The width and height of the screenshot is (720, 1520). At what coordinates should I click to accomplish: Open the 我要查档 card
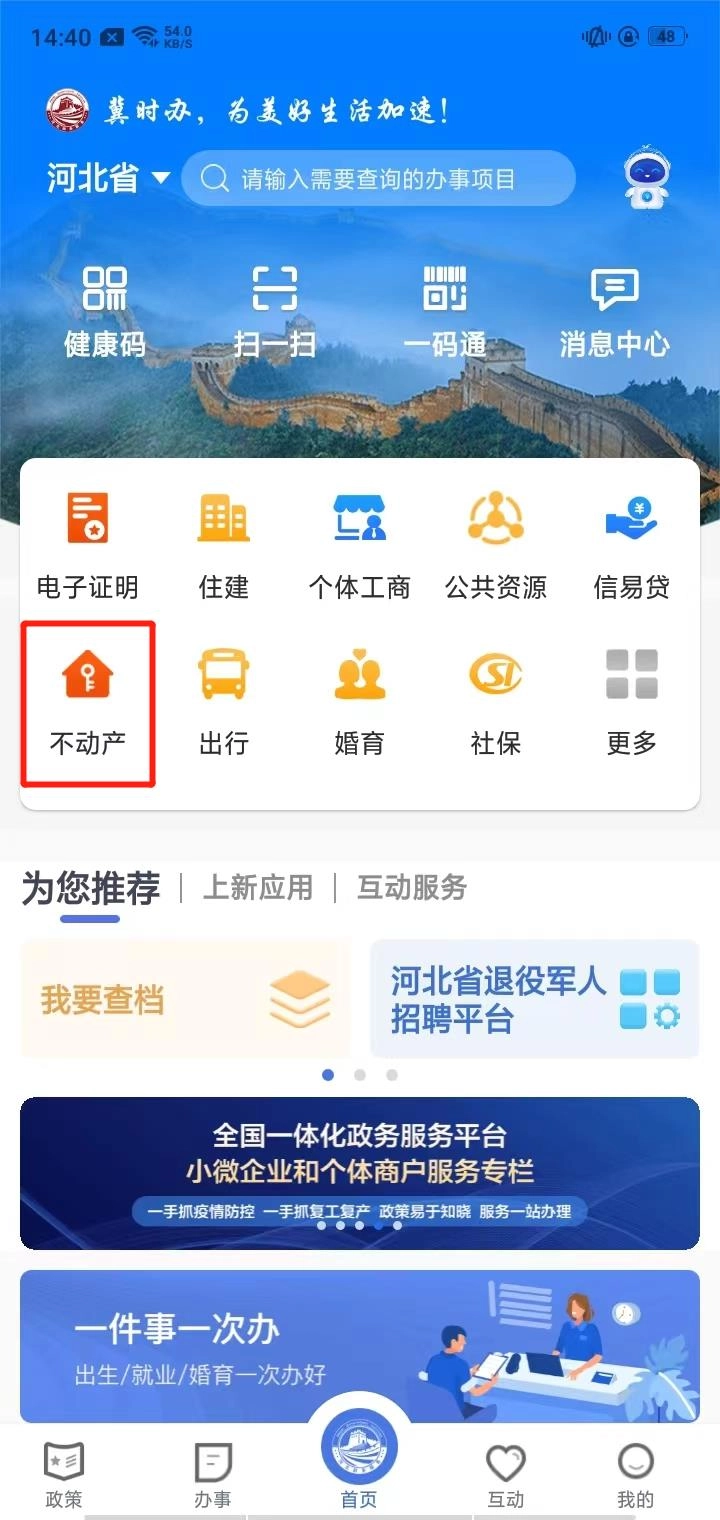[185, 998]
